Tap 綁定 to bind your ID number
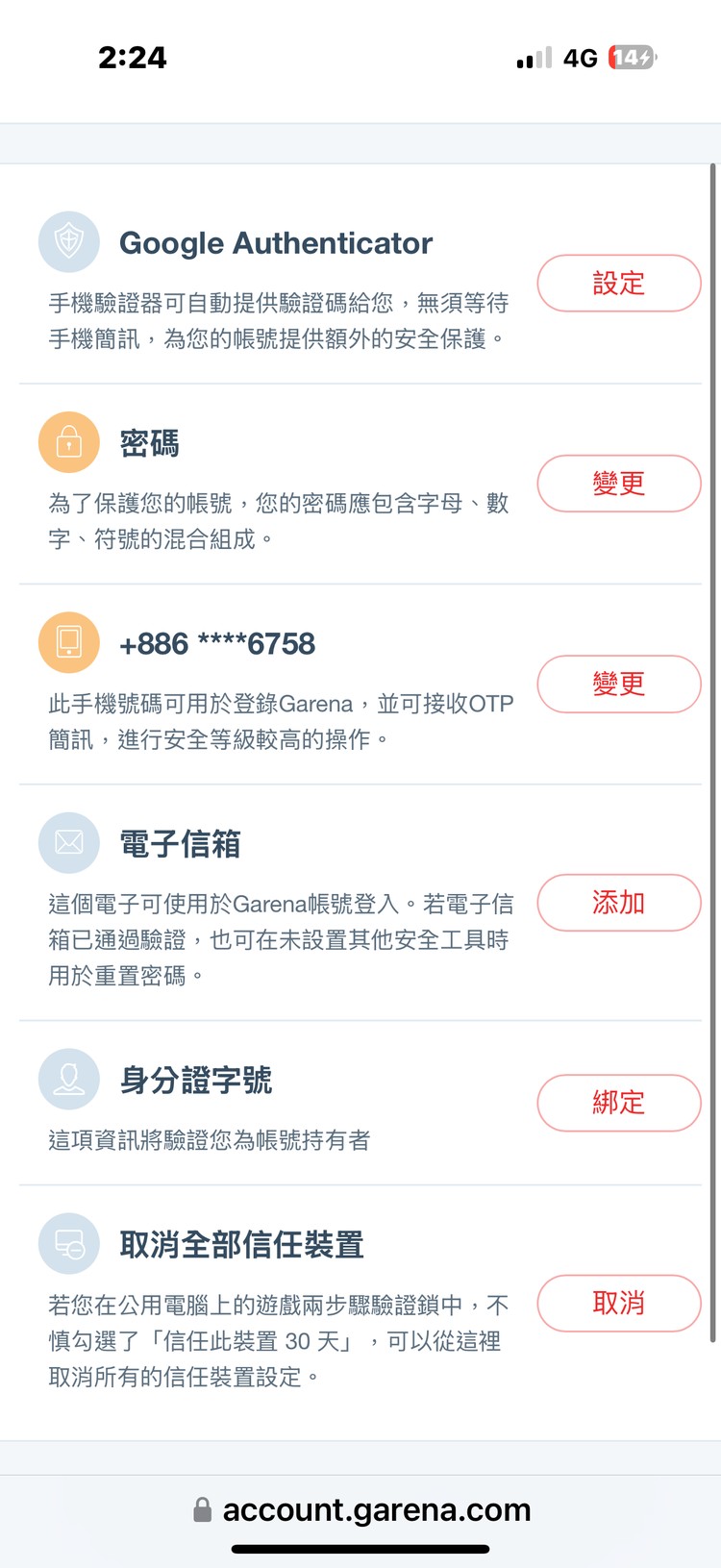The image size is (721, 1568). (x=618, y=1103)
